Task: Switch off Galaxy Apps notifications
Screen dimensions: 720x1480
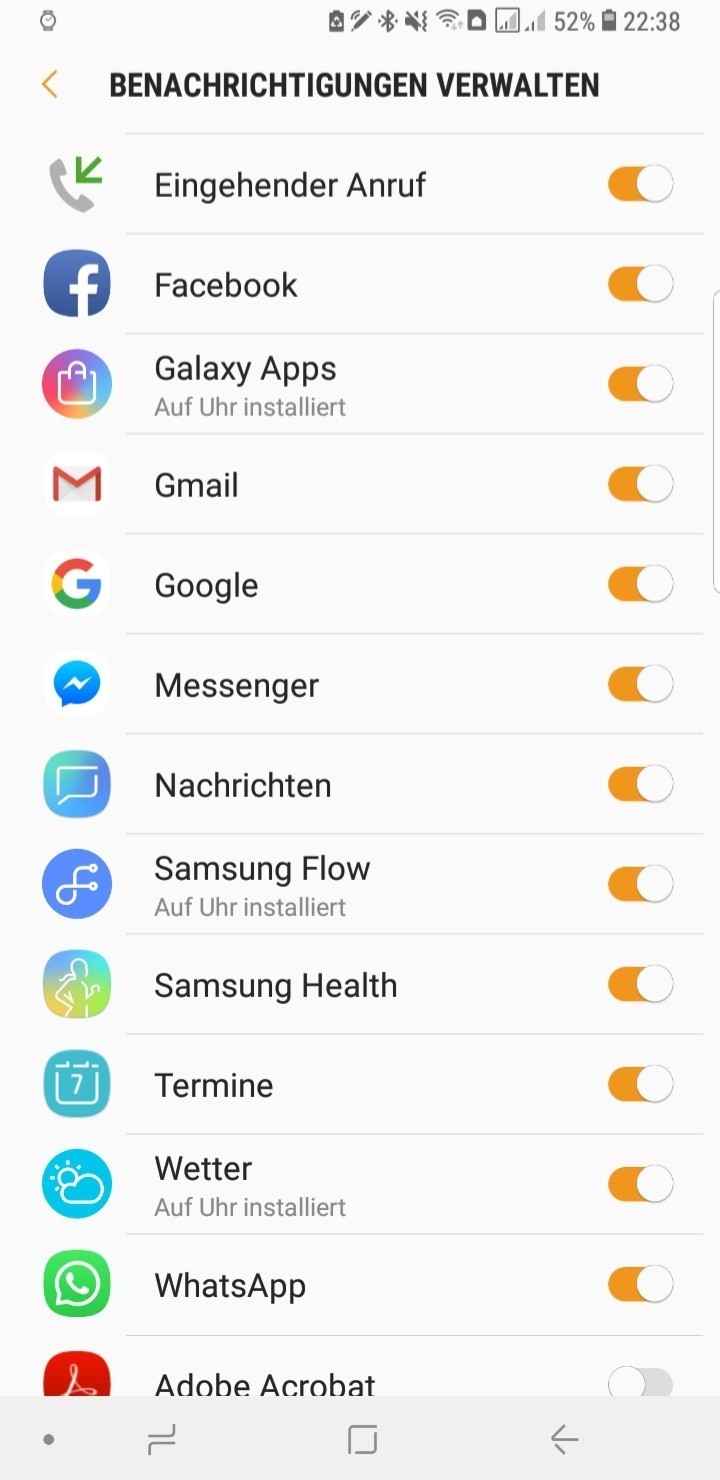Action: tap(640, 384)
